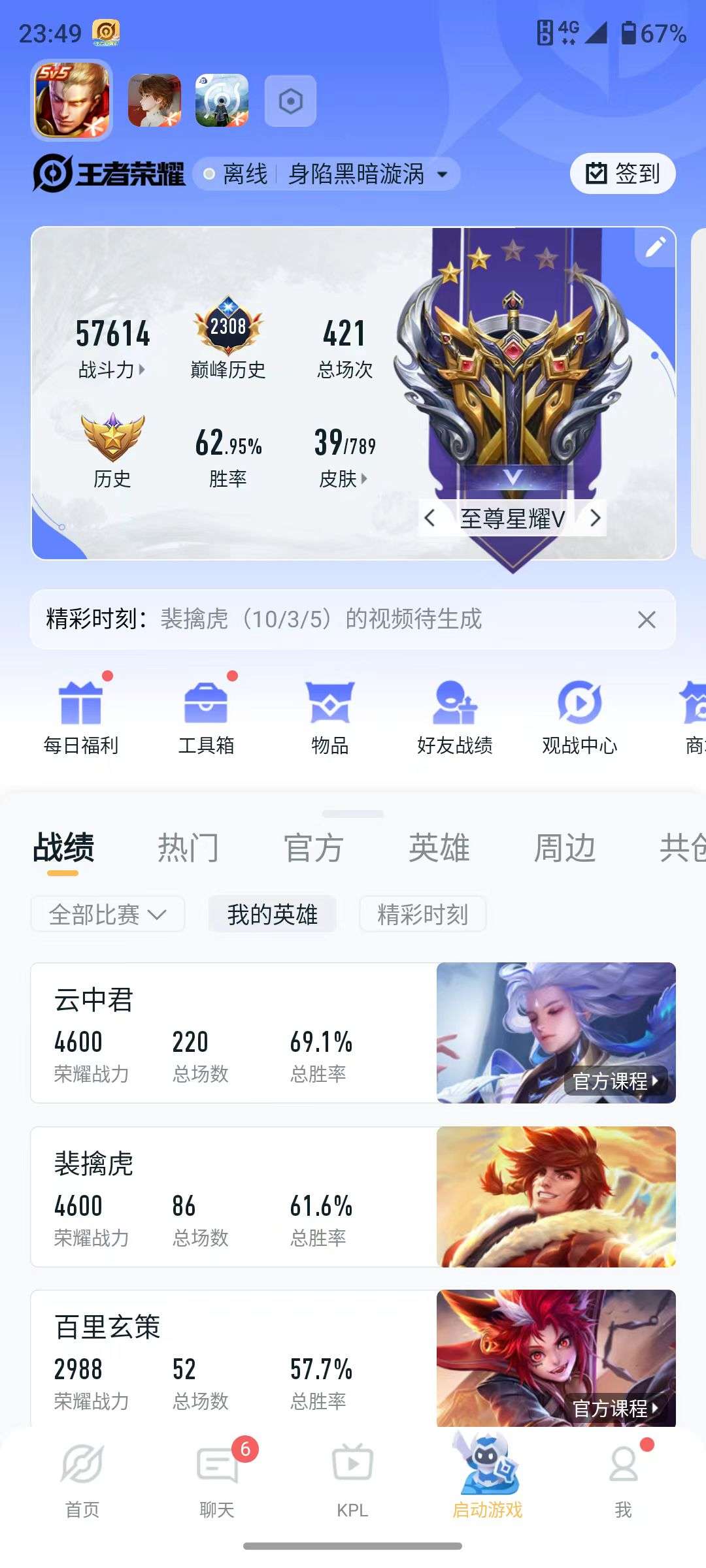This screenshot has width=706, height=1568.
Task: Click right arrow beside 至尊星耀V rank
Action: click(x=596, y=518)
